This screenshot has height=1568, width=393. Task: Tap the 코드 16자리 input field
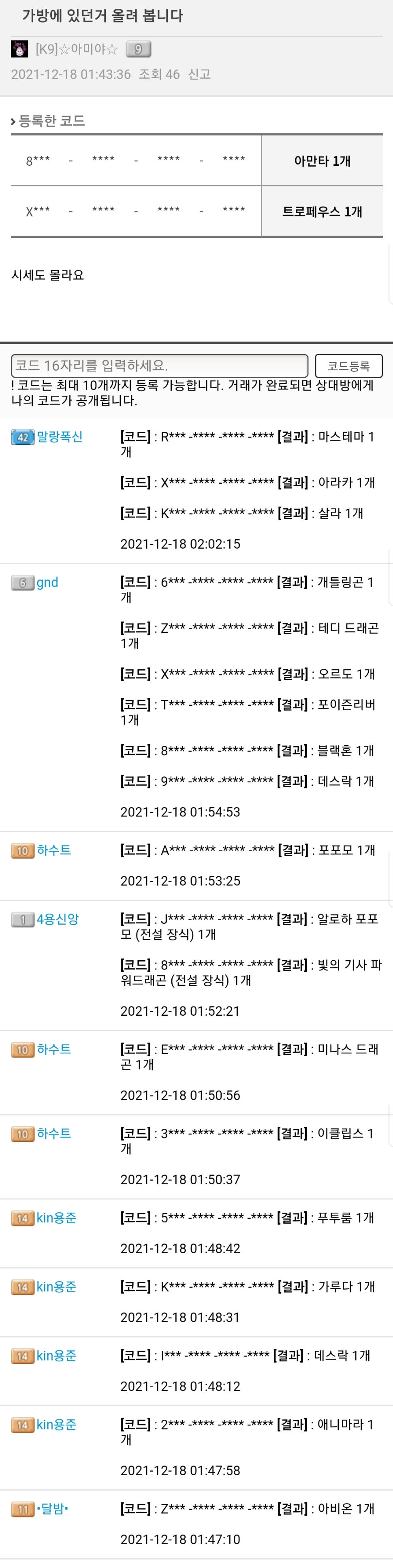[159, 365]
